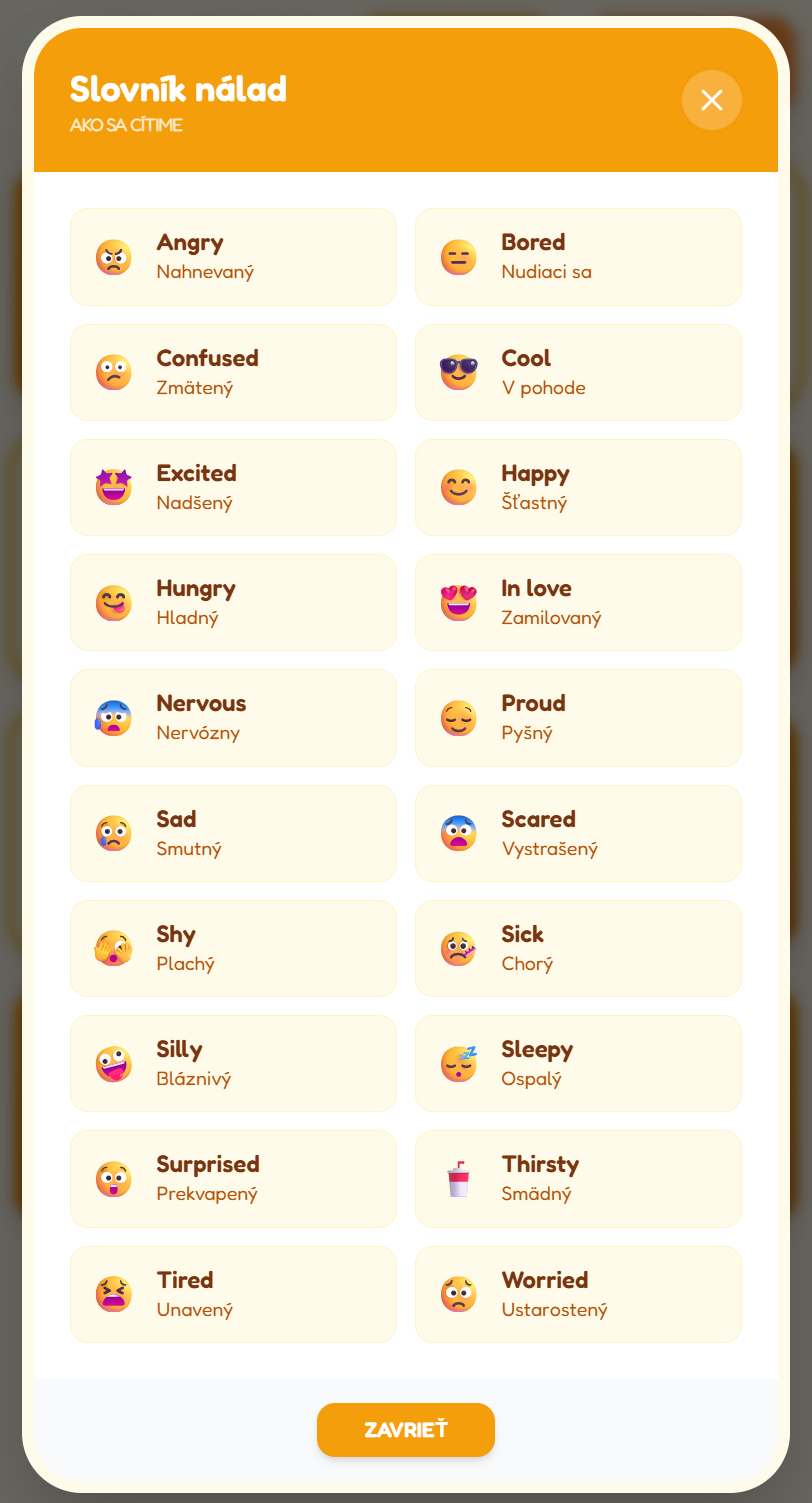Tap the ZAVRIEŤ button
This screenshot has height=1503, width=812.
click(405, 1429)
